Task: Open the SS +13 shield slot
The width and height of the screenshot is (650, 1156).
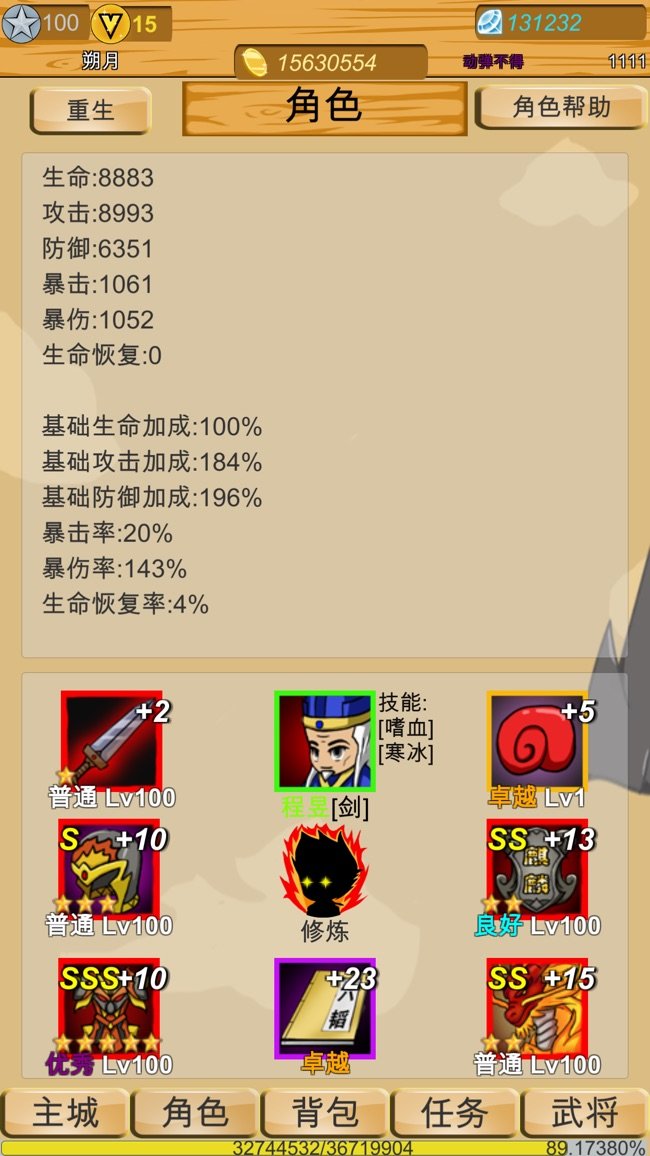Action: [537, 868]
